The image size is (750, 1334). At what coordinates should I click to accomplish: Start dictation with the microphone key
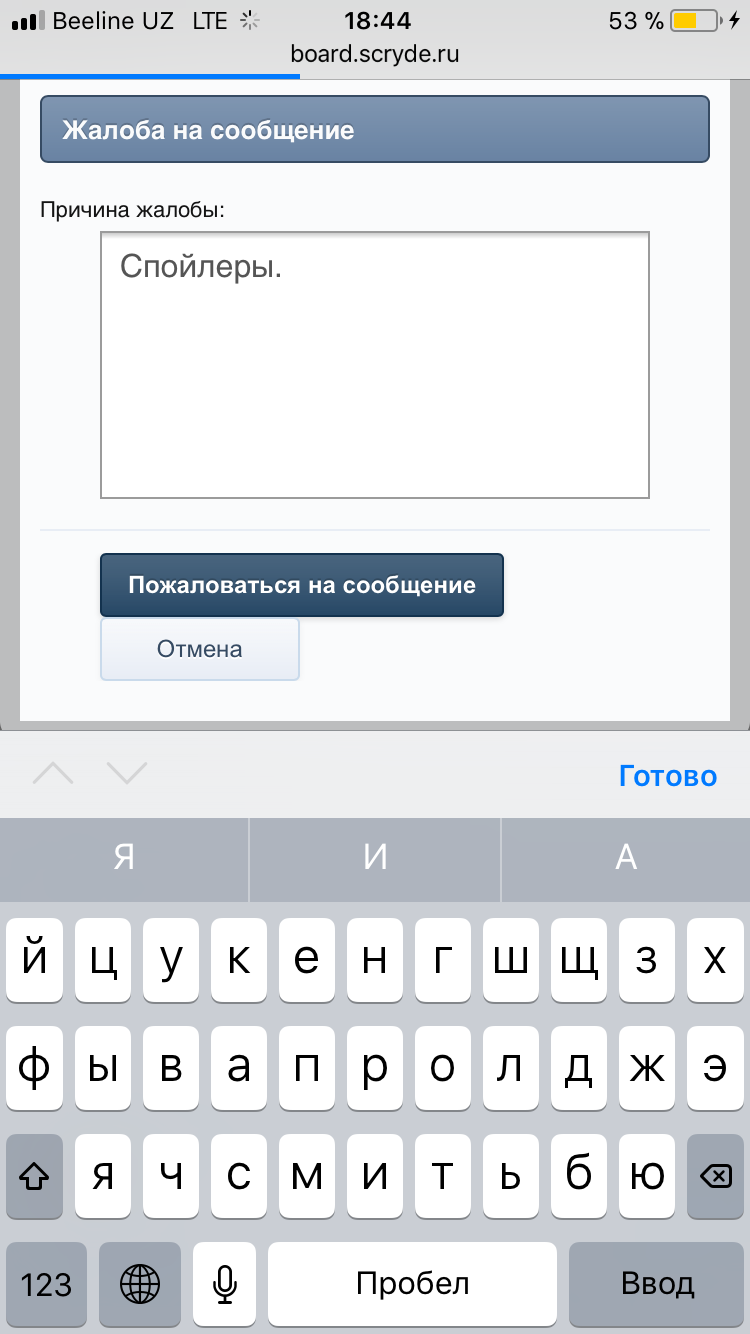coord(225,1284)
